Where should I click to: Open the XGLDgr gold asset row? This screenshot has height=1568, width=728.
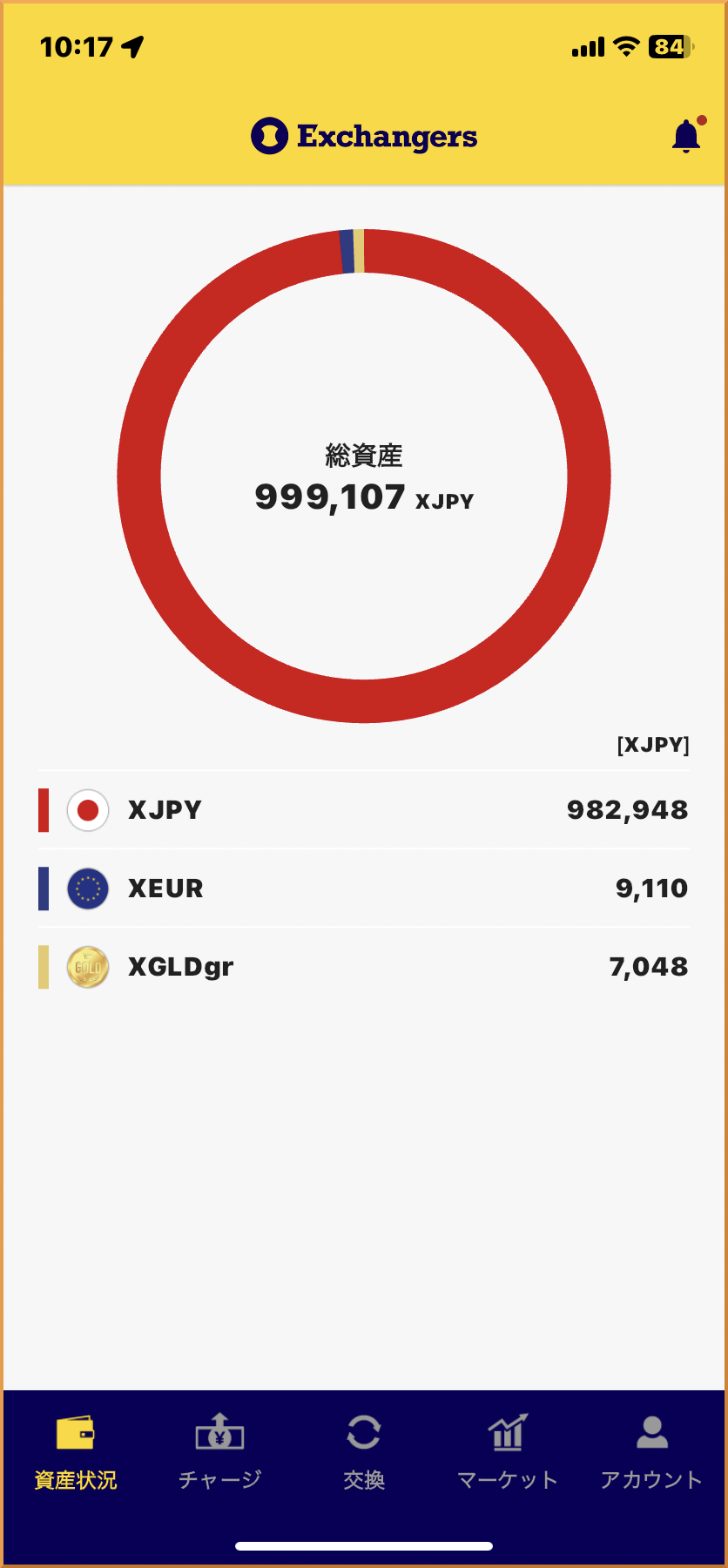point(364,967)
